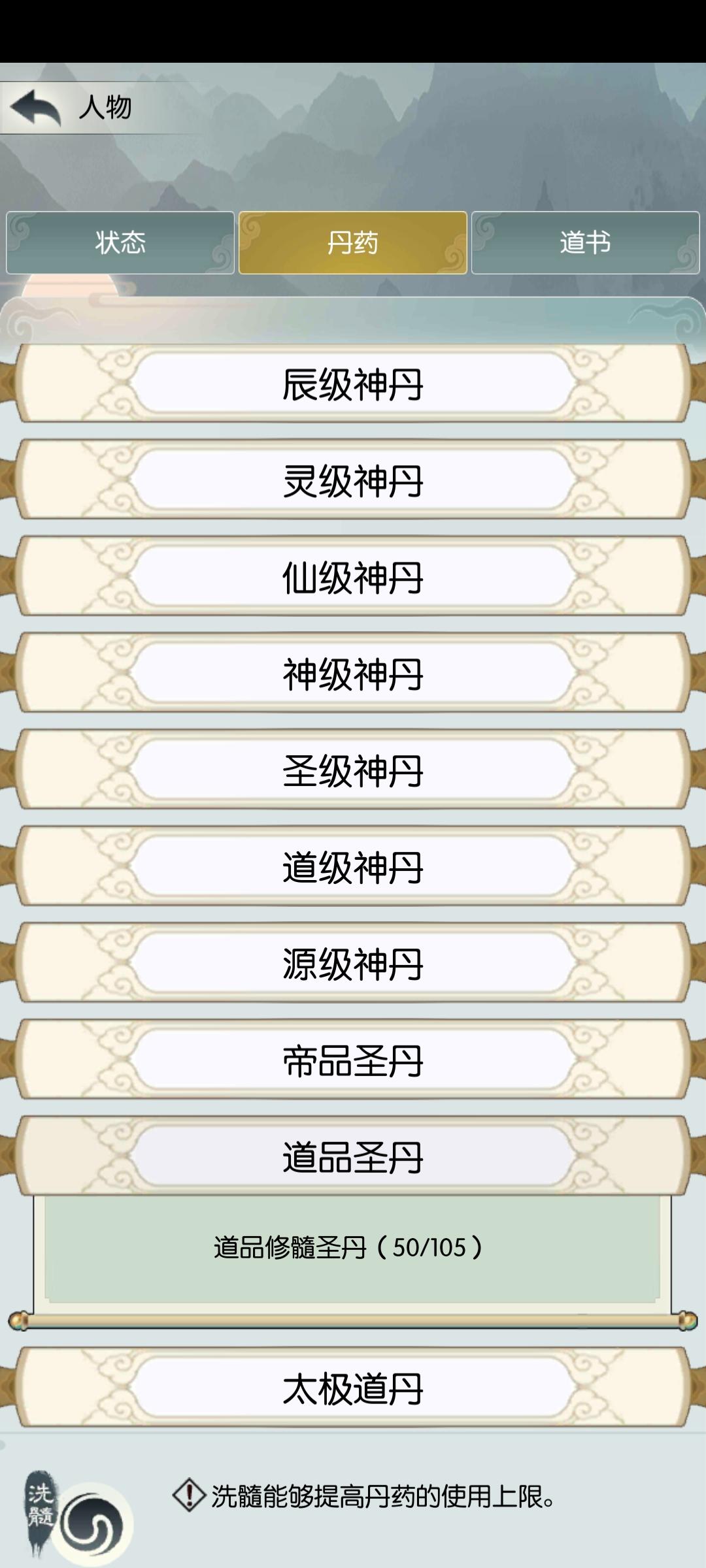706x1568 pixels.
Task: Expand the 圣级神丹 category
Action: (x=353, y=770)
